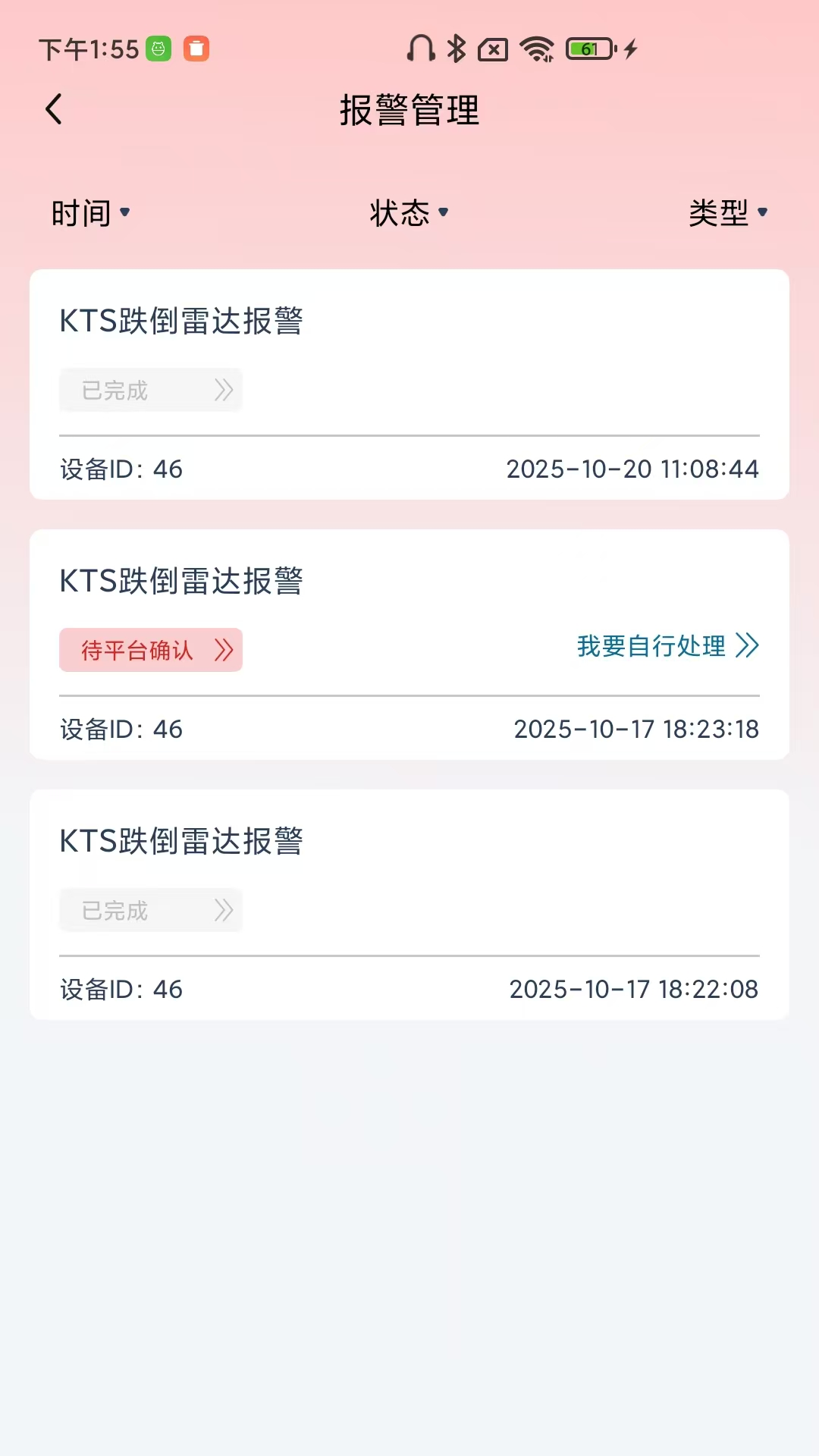Tap the battery indicator showing 61
The width and height of the screenshot is (819, 1456).
[586, 48]
